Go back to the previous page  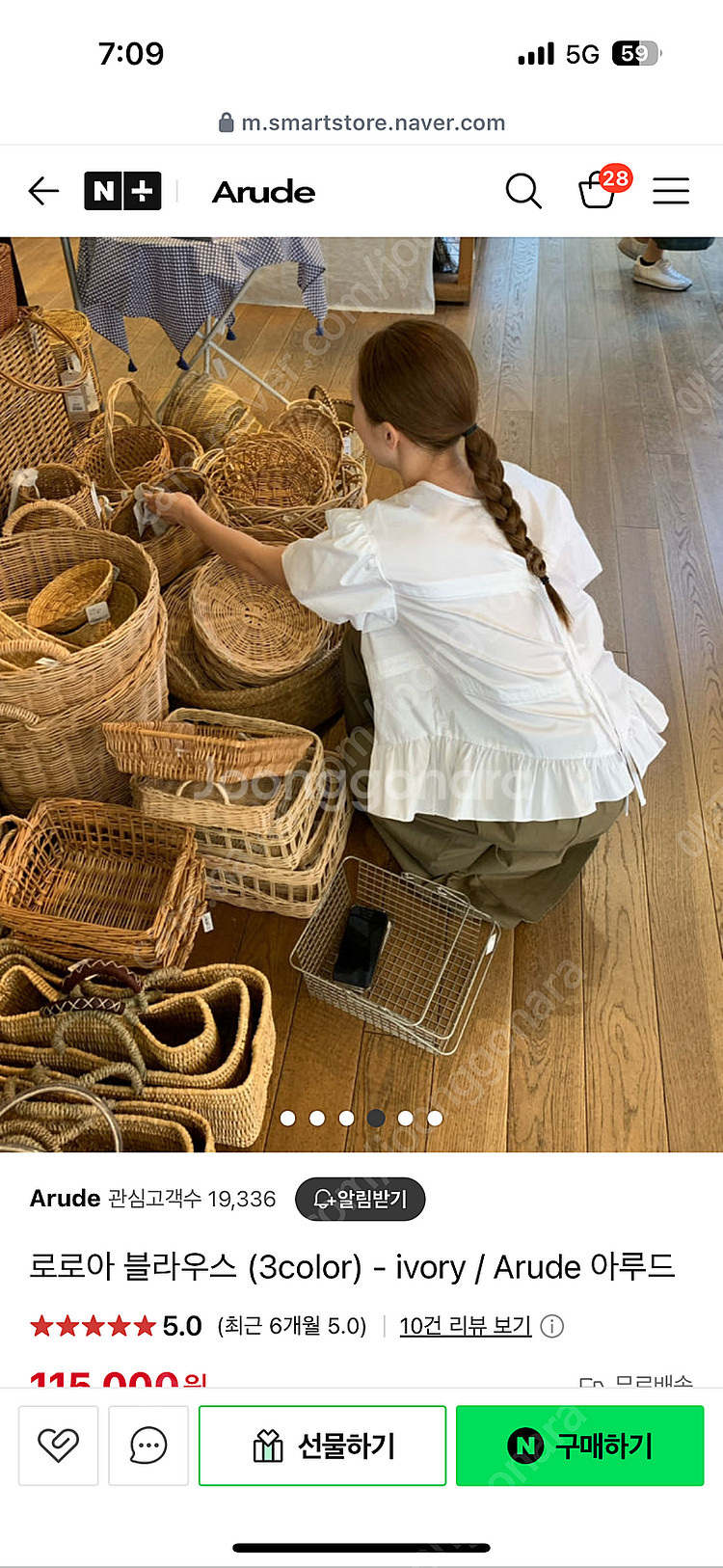(x=43, y=191)
